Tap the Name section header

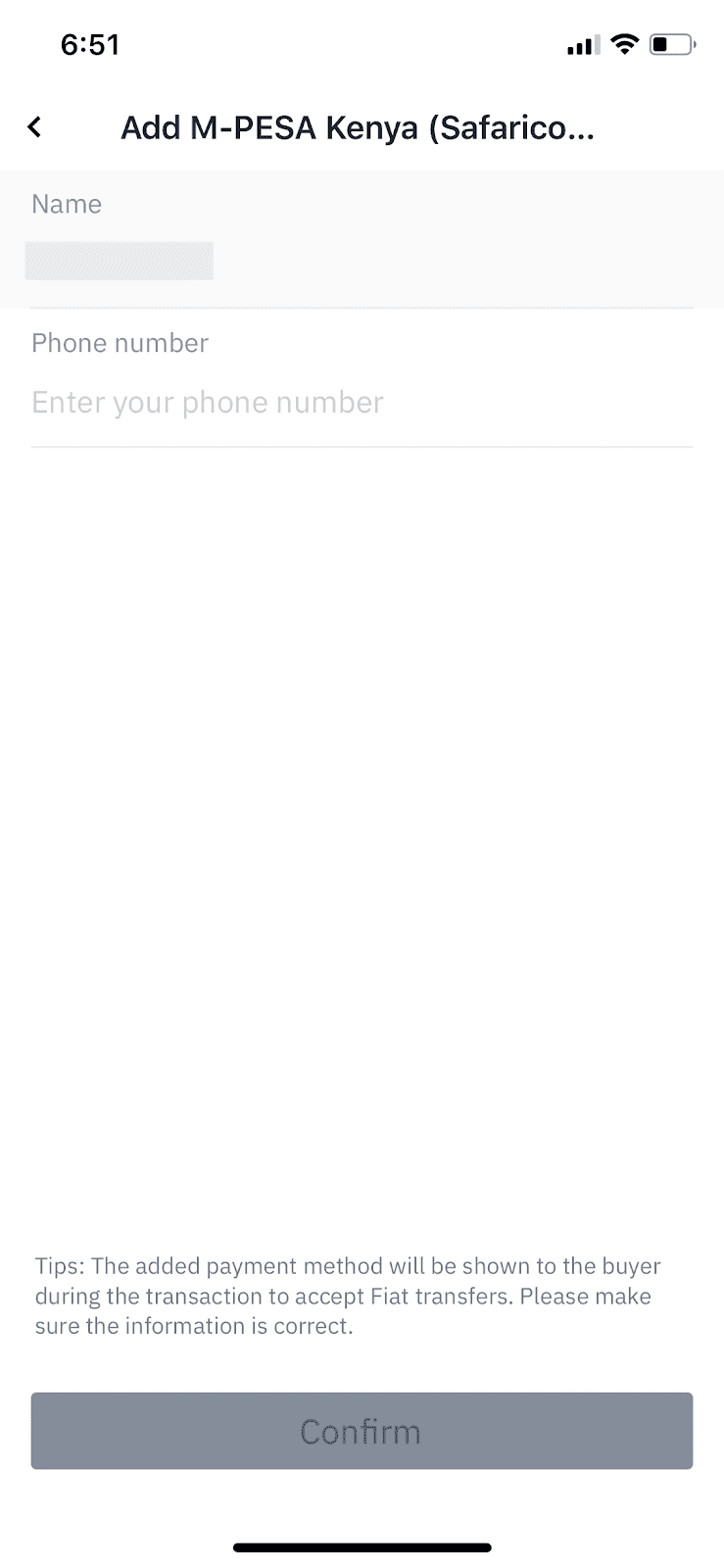pos(66,204)
